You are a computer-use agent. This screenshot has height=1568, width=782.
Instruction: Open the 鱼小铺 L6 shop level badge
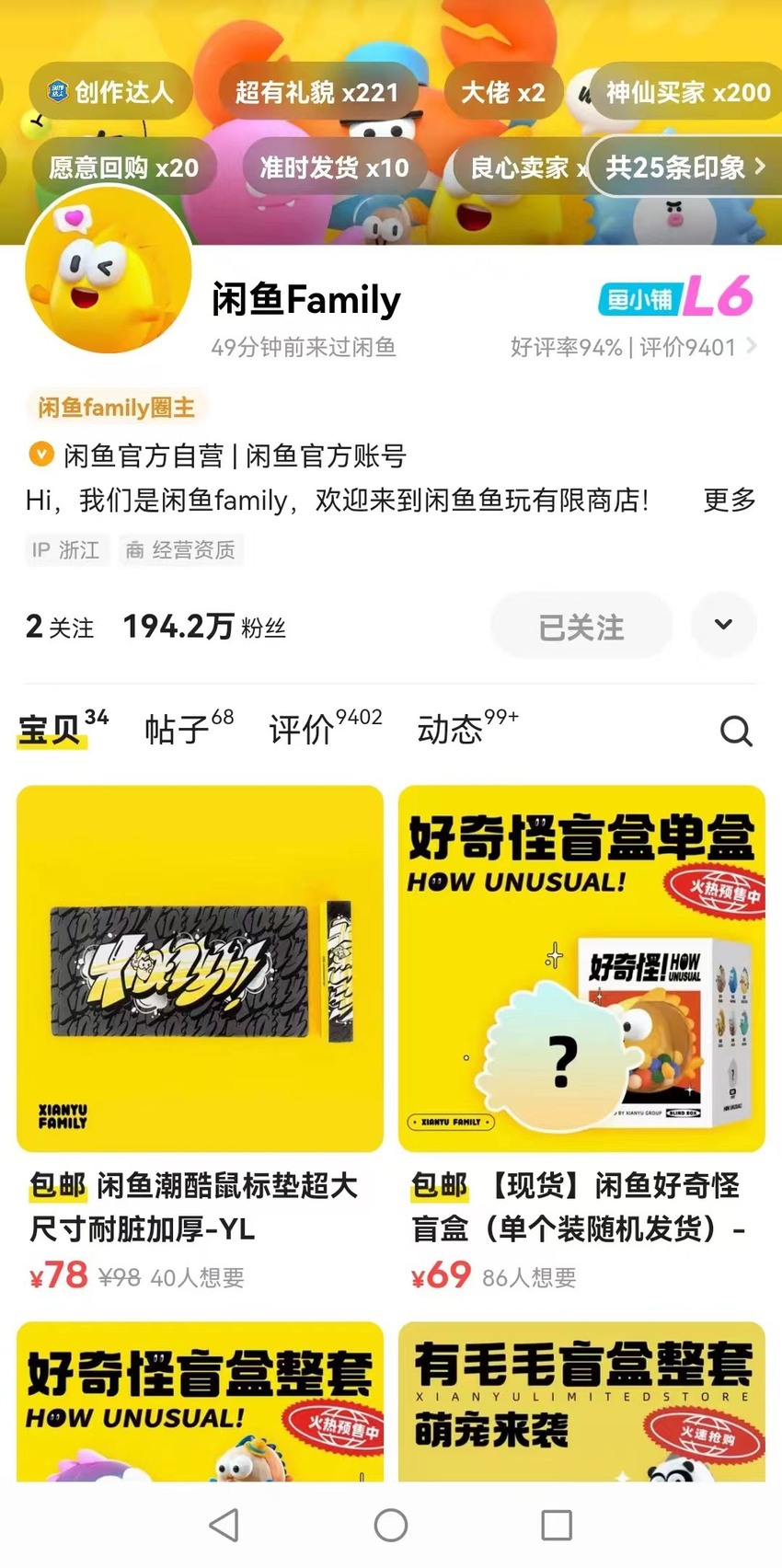676,297
